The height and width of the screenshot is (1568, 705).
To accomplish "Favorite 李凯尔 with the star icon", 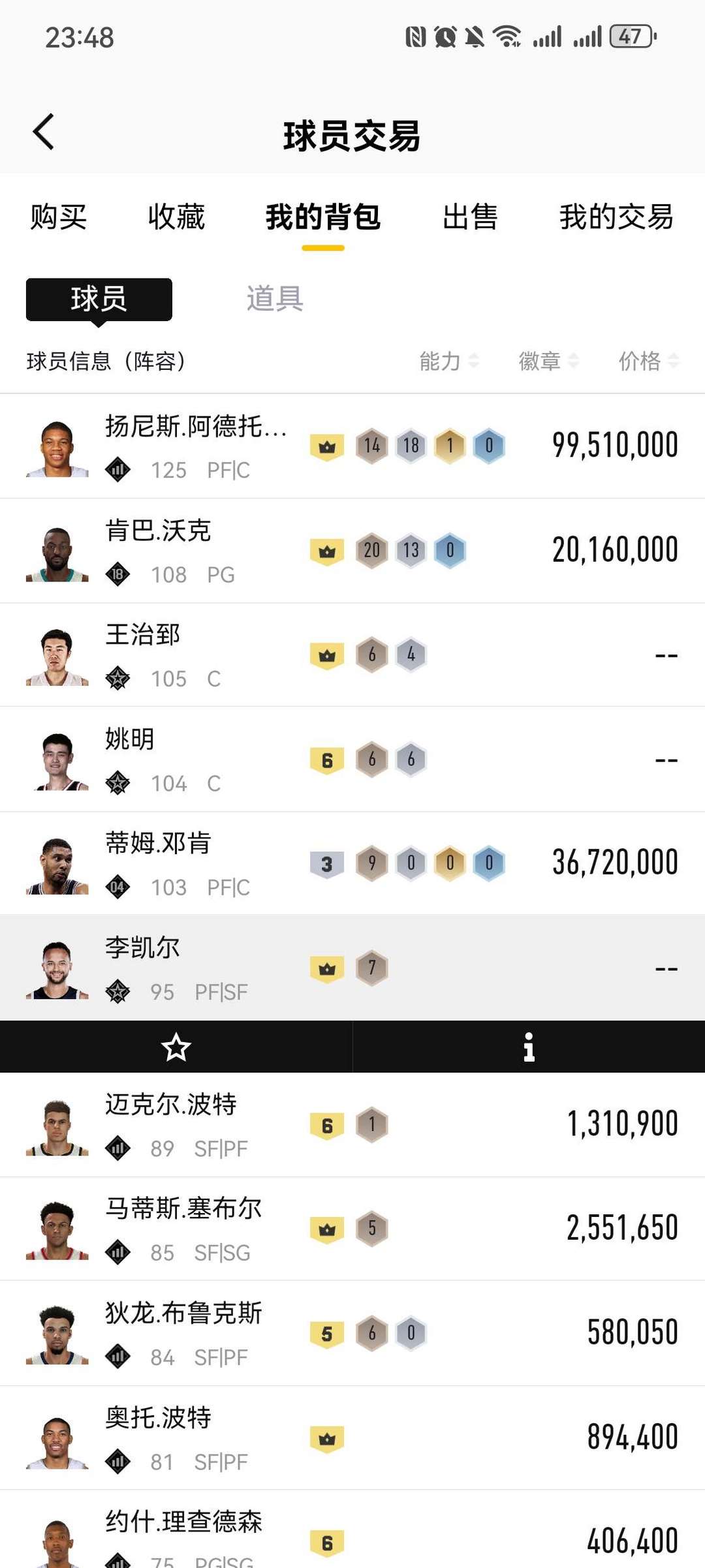I will point(176,1048).
